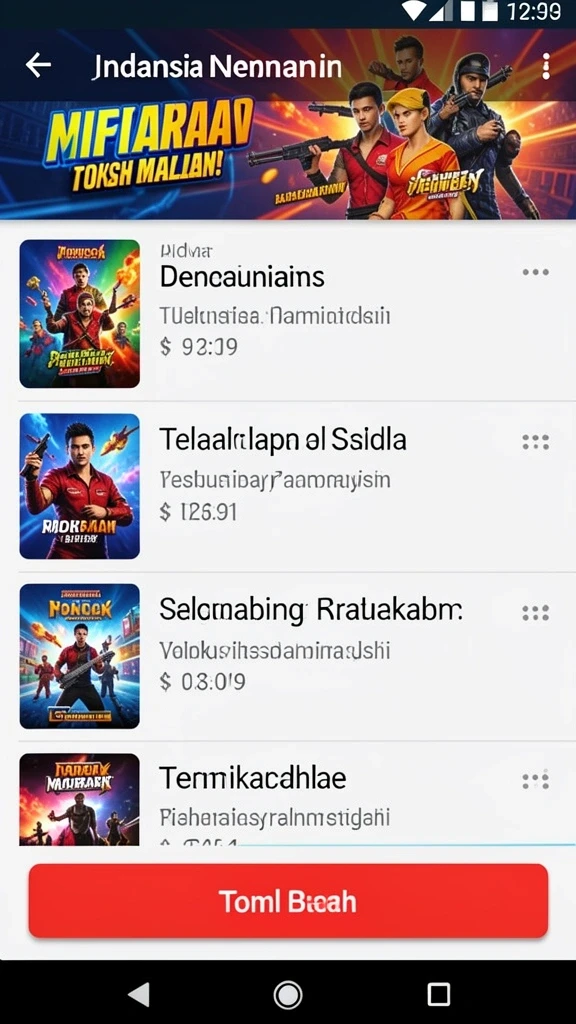Open options for Telaalrlapn el Ssidla

pyautogui.click(x=536, y=442)
